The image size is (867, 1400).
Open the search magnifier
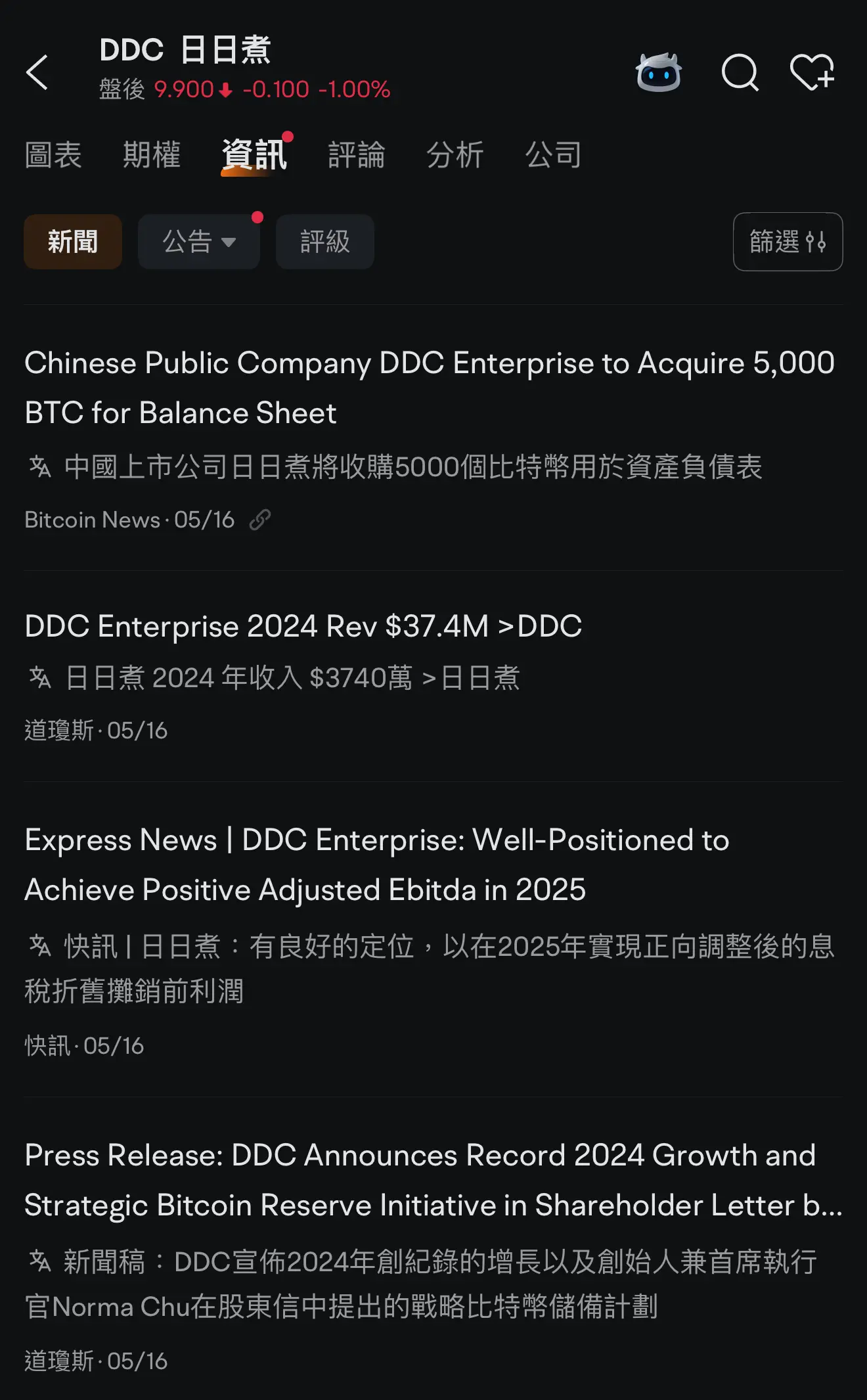pos(740,72)
